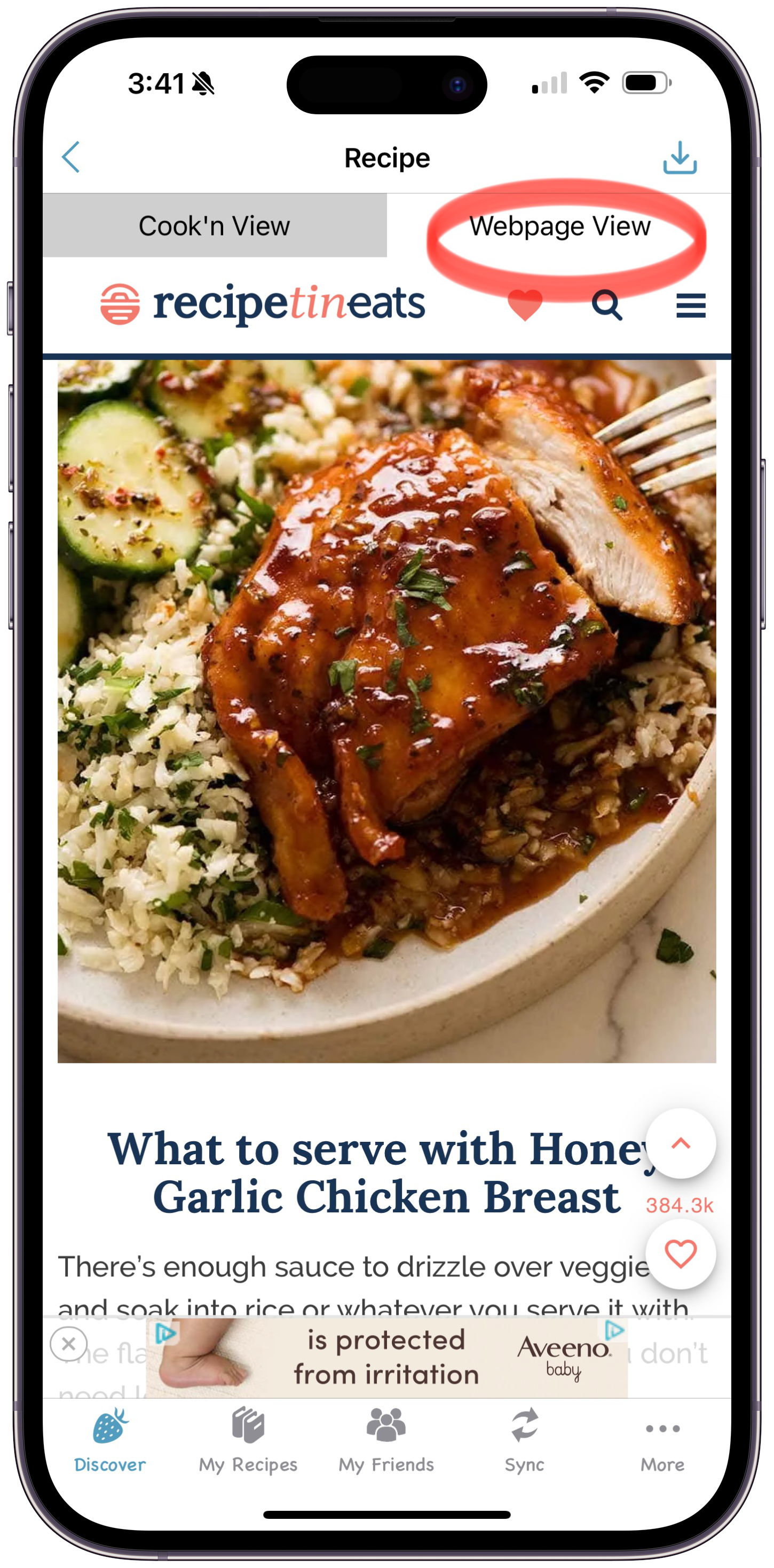The height and width of the screenshot is (1568, 774).
Task: Open RecipeTin Eats favorites heart
Action: point(525,304)
